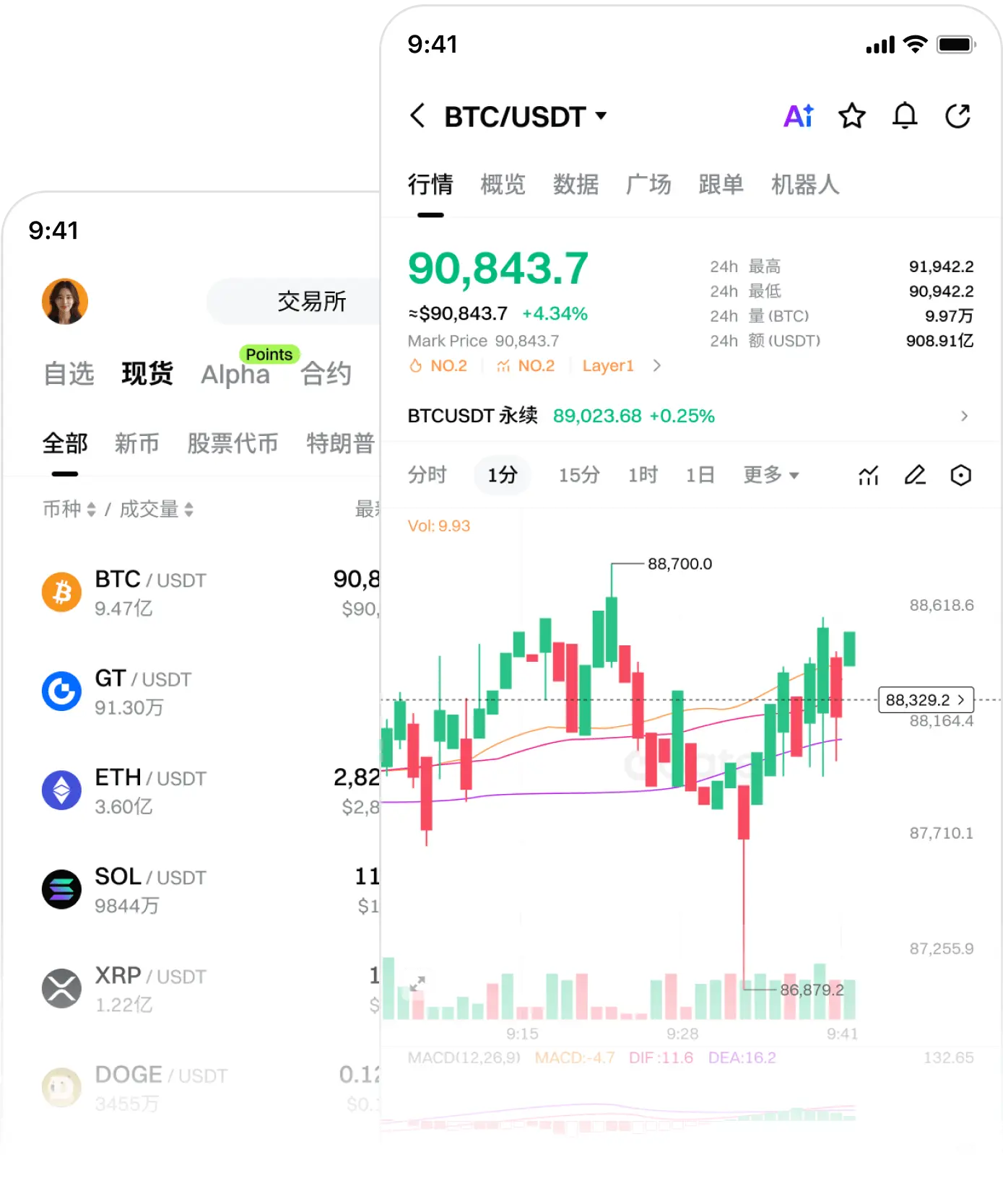Expand the chart with the fullscreen arrows icon
Image resolution: width=1003 pixels, height=1204 pixels.
click(x=417, y=983)
